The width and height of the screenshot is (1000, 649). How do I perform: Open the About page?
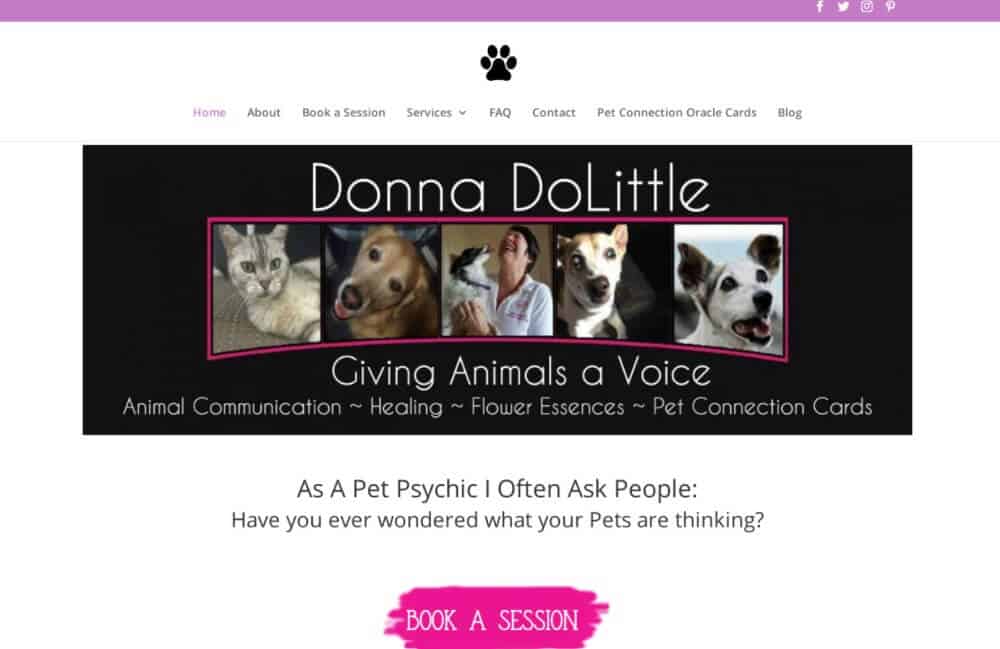(264, 113)
